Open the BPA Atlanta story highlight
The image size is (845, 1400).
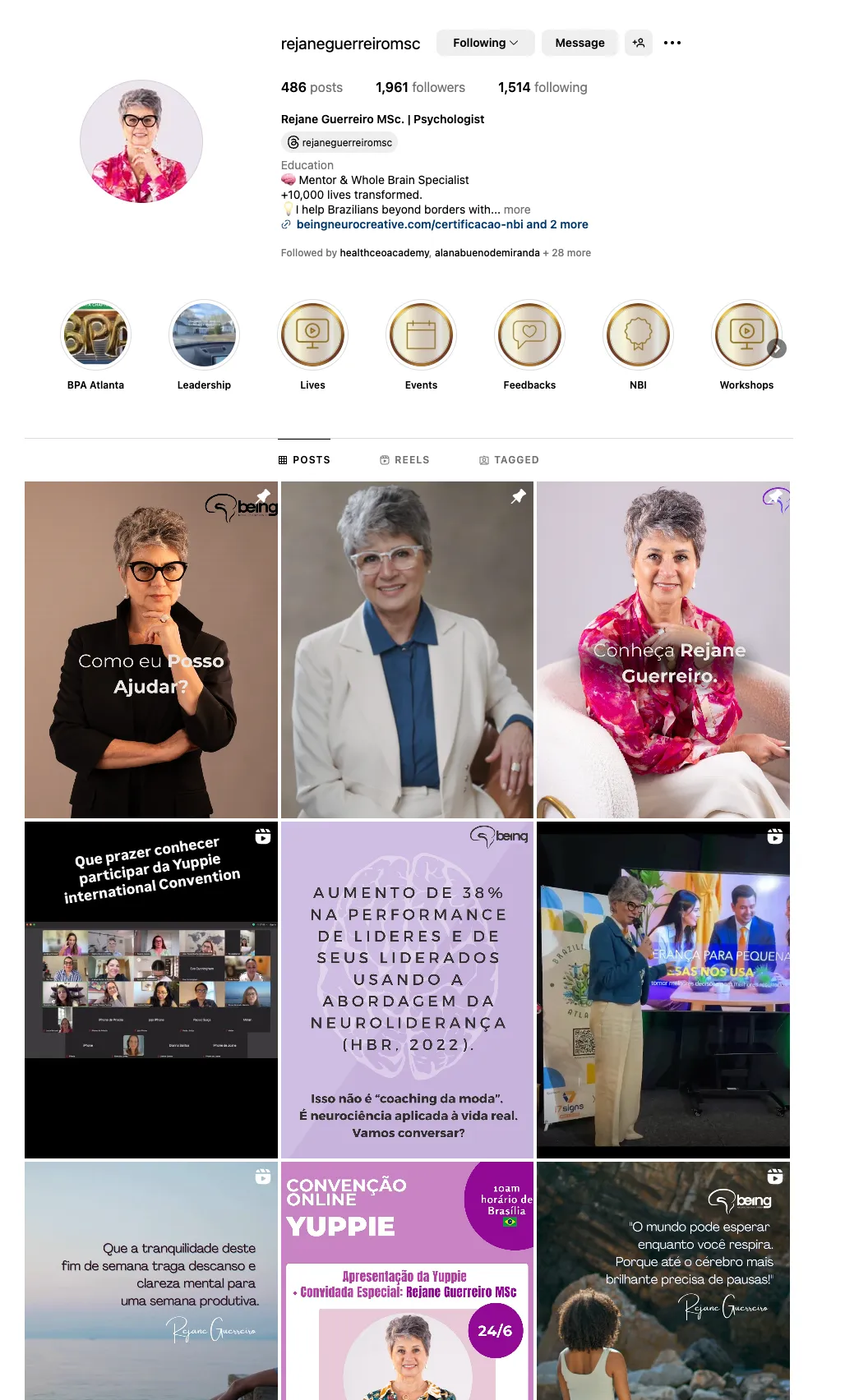95,335
